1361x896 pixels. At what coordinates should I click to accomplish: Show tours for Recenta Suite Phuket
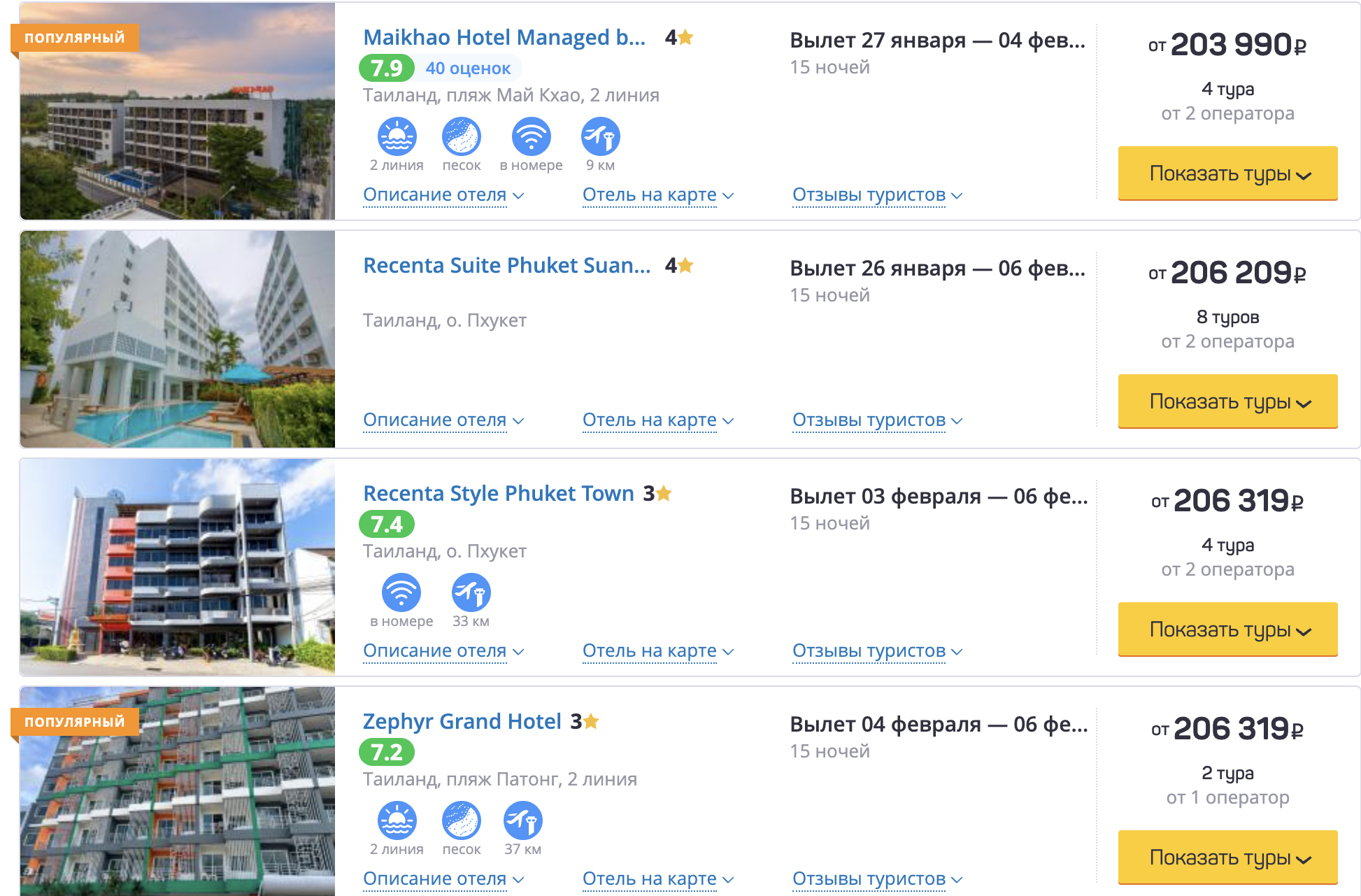click(x=1227, y=401)
